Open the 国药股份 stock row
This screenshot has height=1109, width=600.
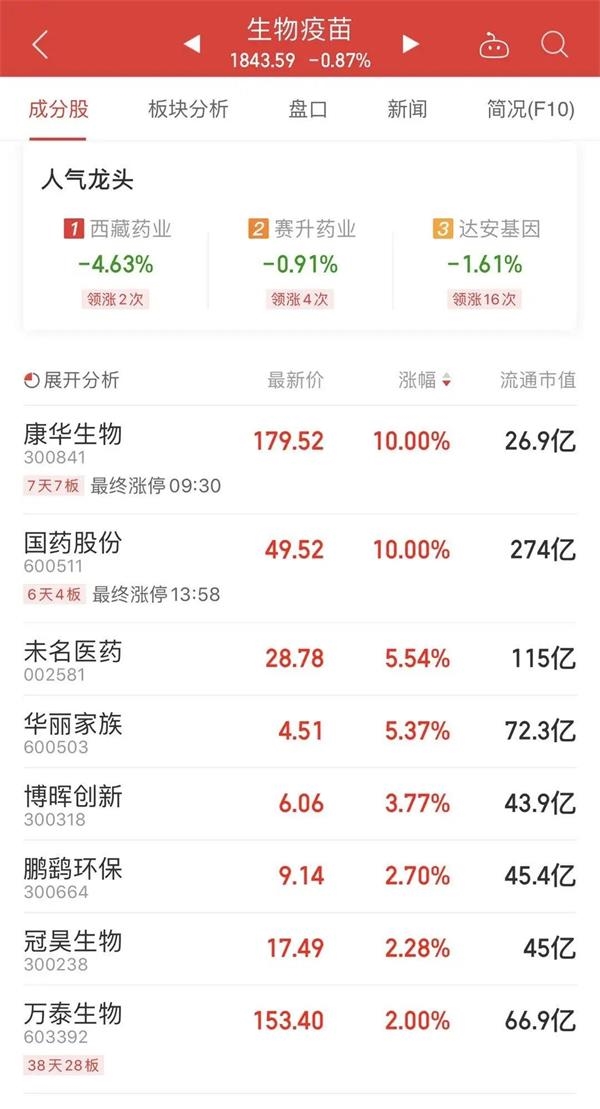tap(300, 569)
